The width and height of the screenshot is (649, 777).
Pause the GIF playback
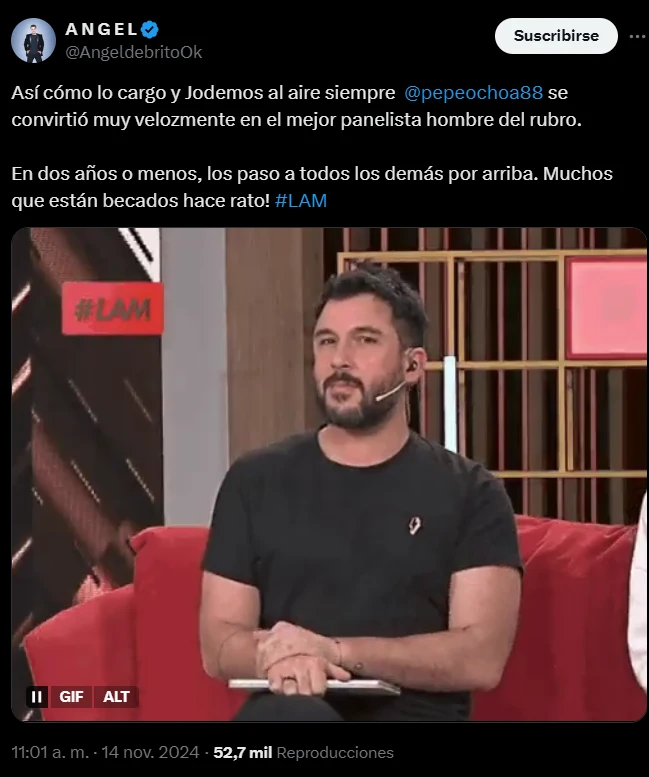coord(36,696)
